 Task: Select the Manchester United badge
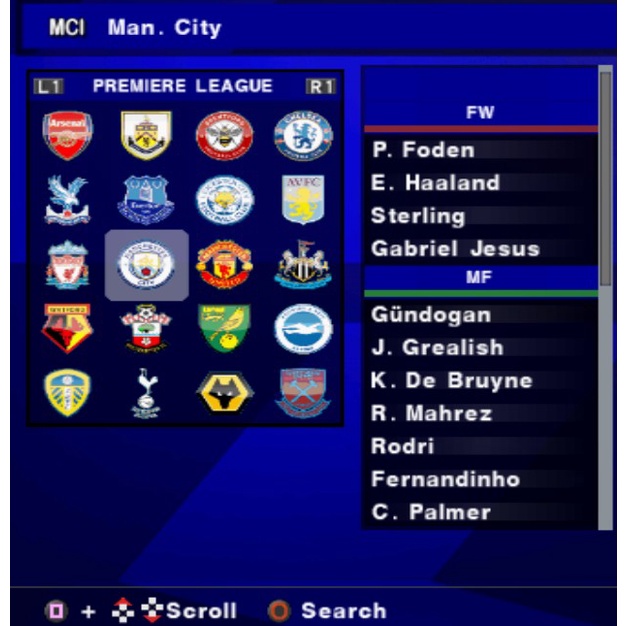[224, 264]
